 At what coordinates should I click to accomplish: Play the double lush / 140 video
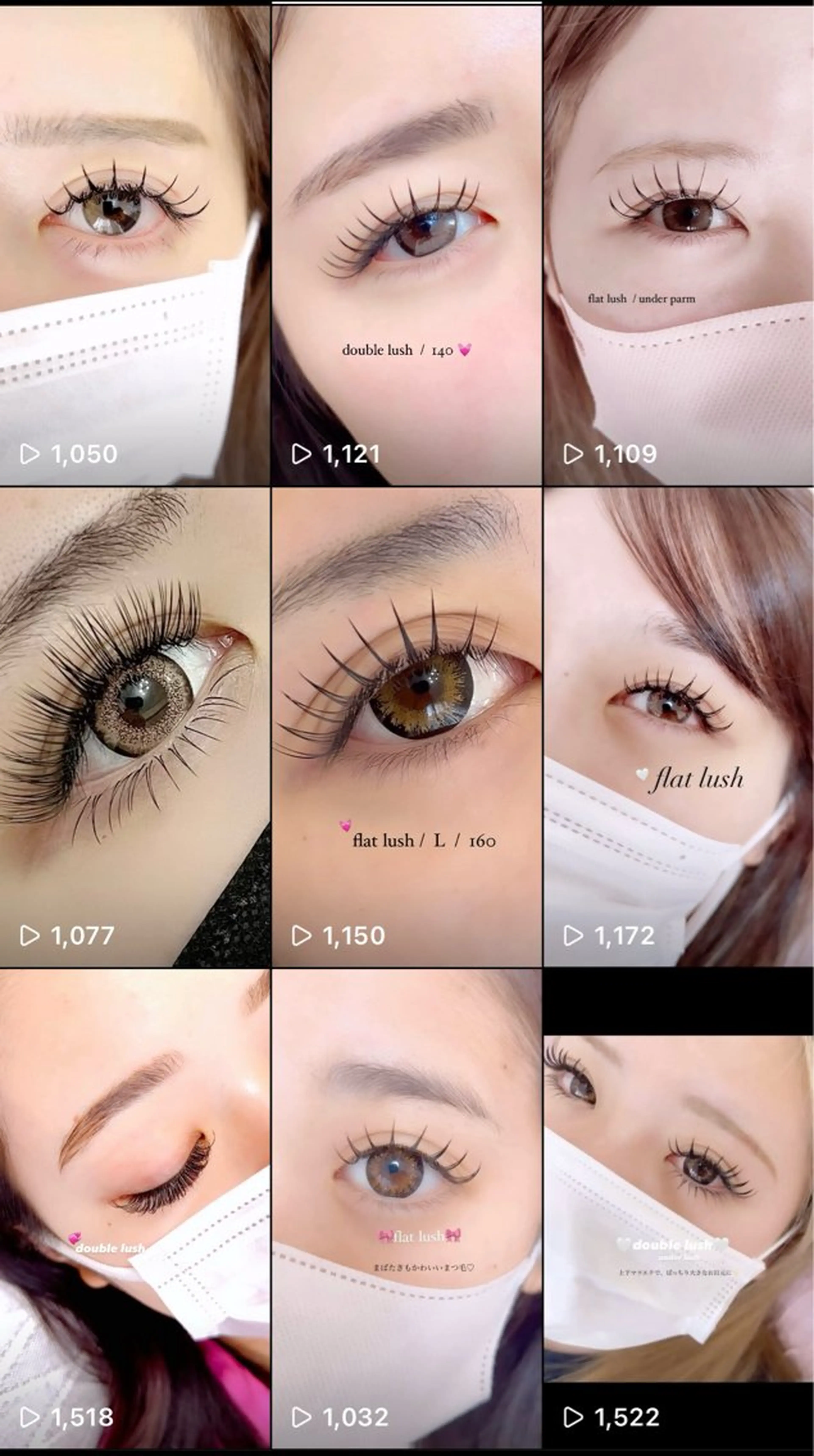pyautogui.click(x=406, y=243)
